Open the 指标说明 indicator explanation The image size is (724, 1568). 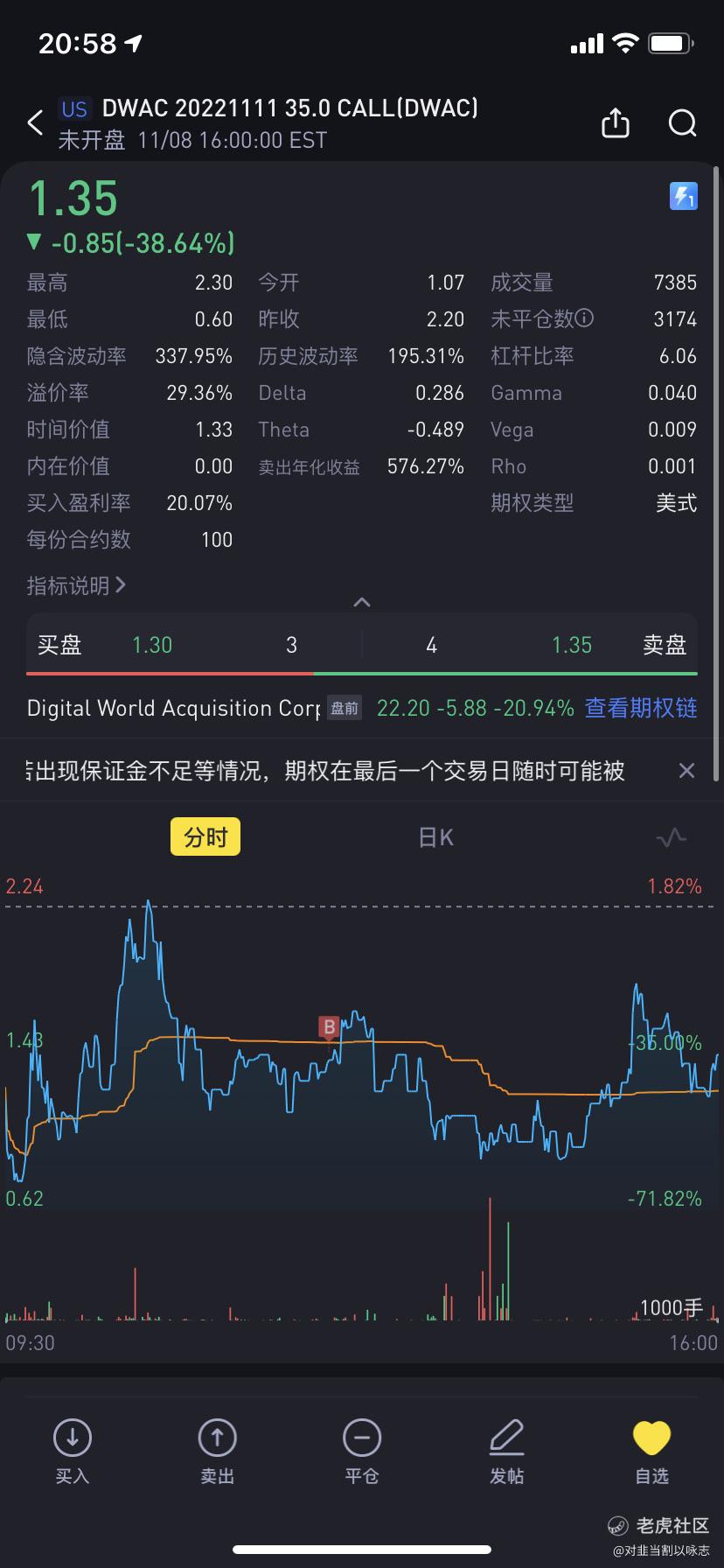coord(76,585)
